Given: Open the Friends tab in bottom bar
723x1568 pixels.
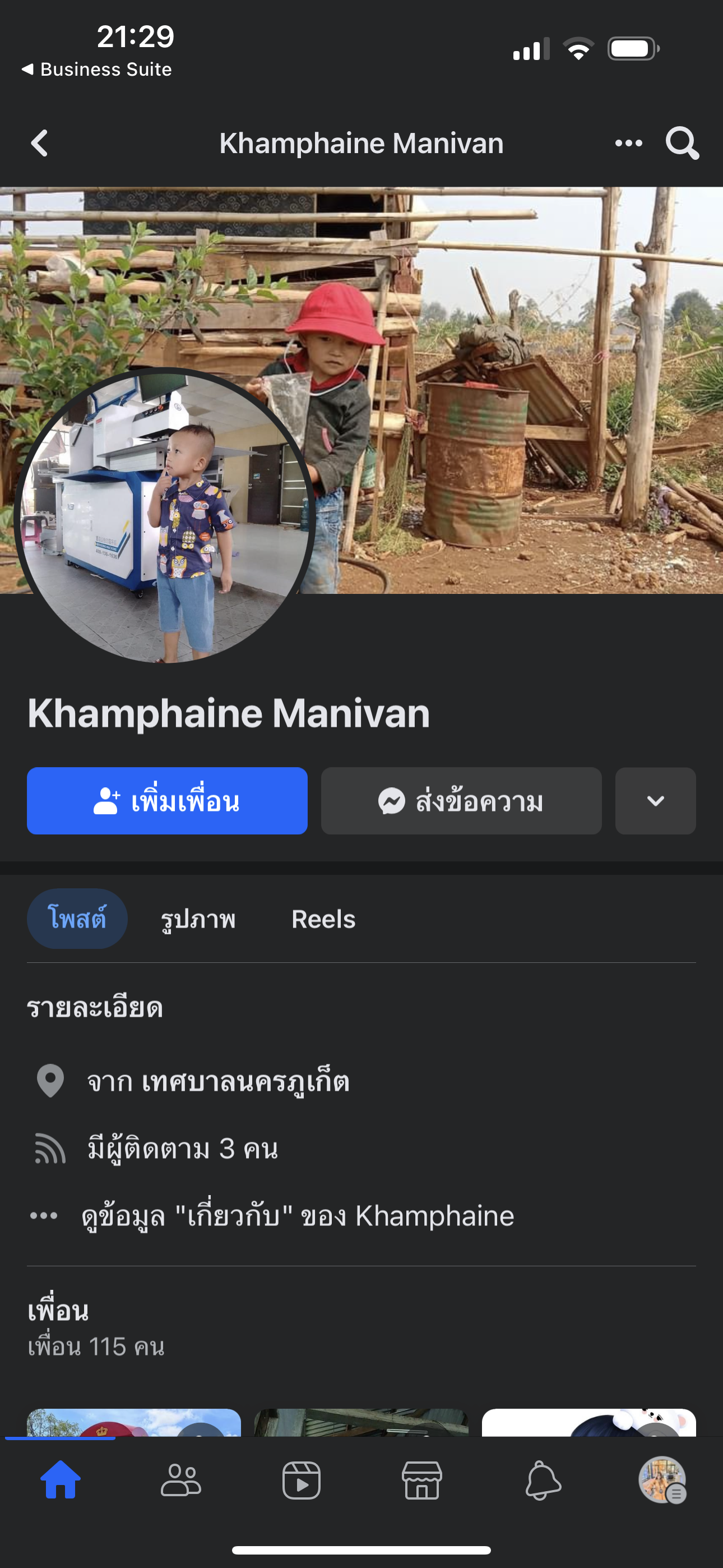Looking at the screenshot, I should (180, 1481).
